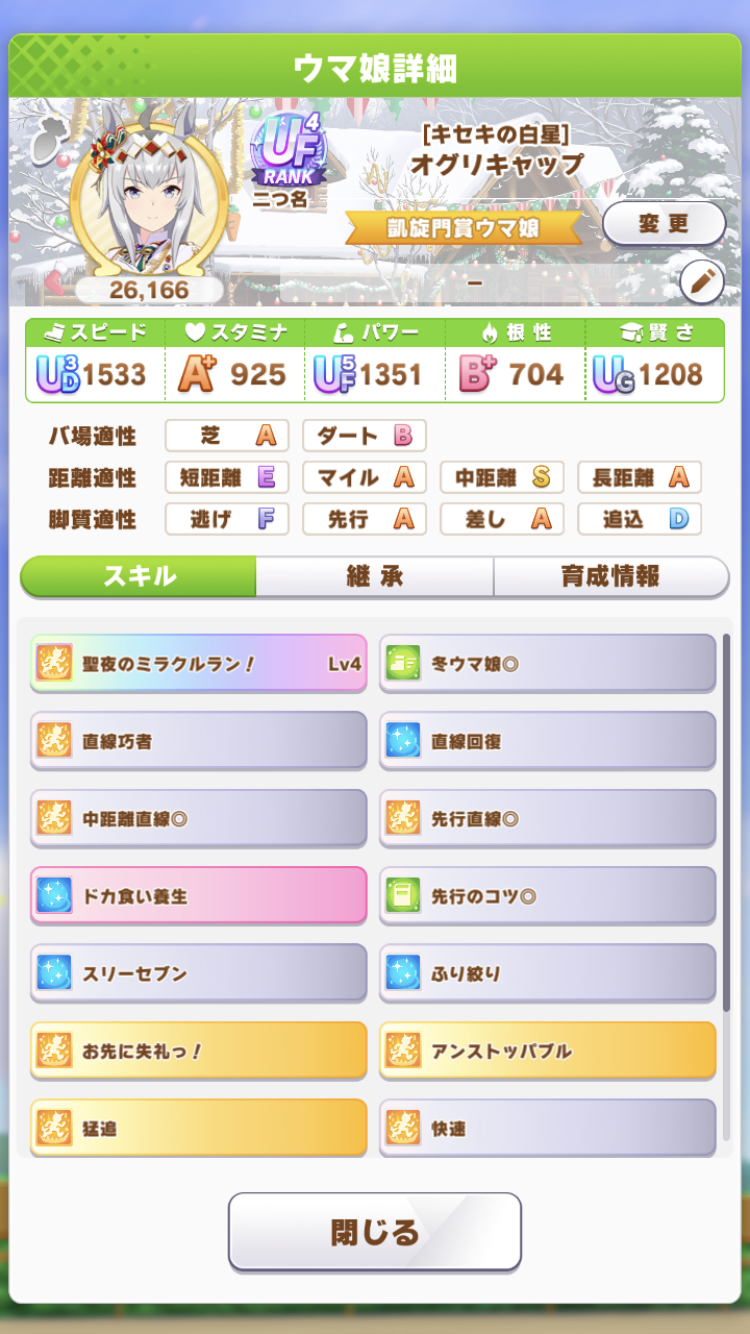Close the dialog with 閉じる
This screenshot has width=750, height=1334.
coord(375,1231)
